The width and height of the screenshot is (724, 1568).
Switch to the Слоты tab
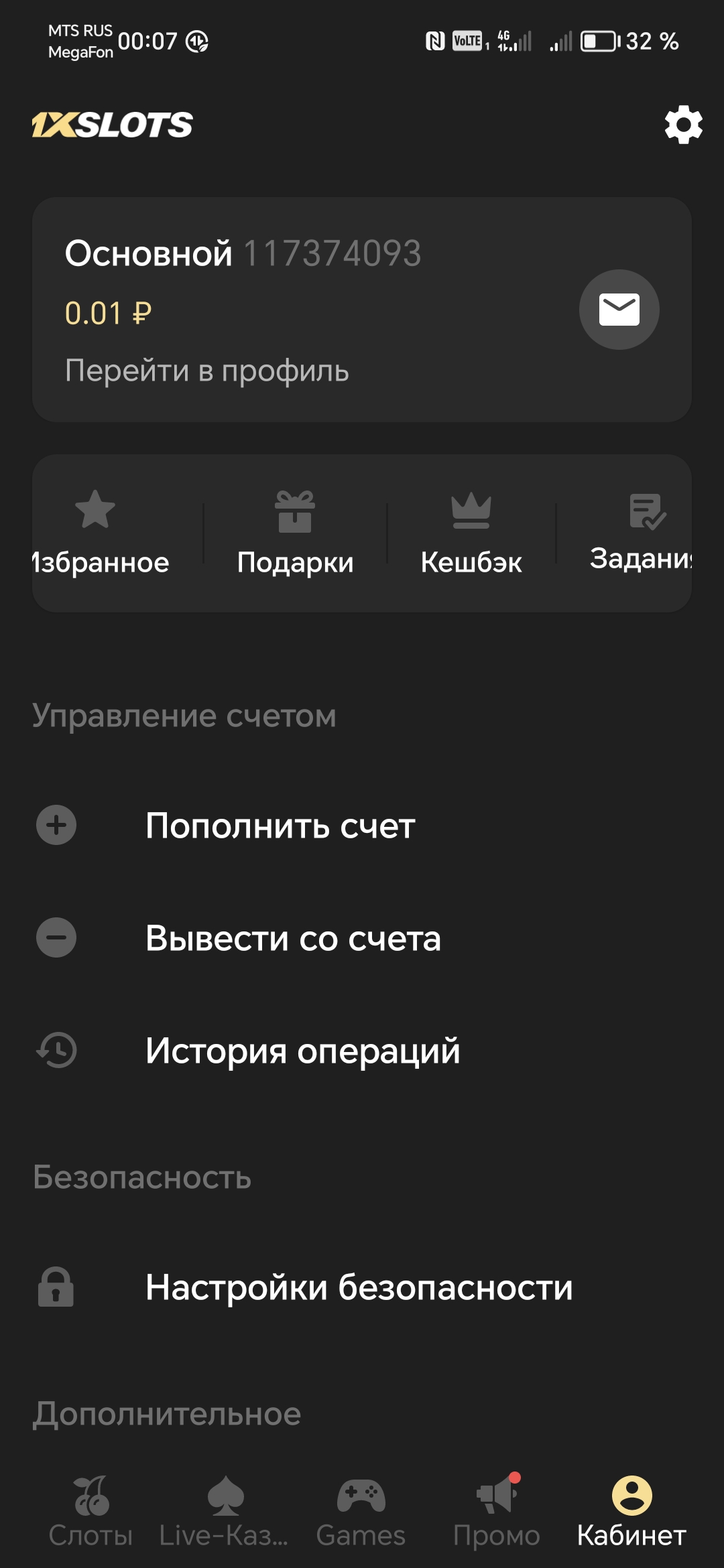coord(91,1509)
